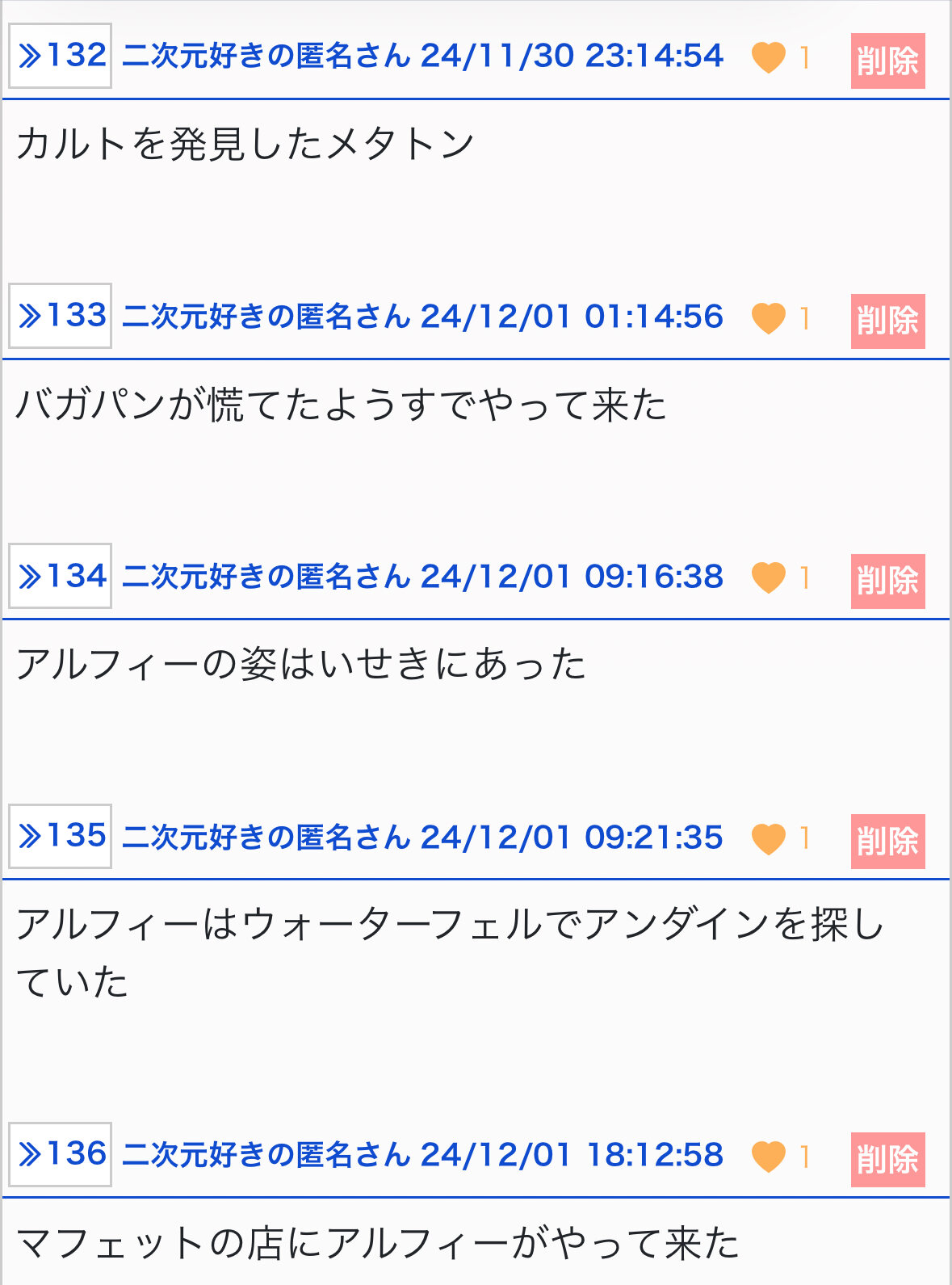Viewport: 952px width, 1285px height.
Task: Like comment 132
Action: point(768,57)
